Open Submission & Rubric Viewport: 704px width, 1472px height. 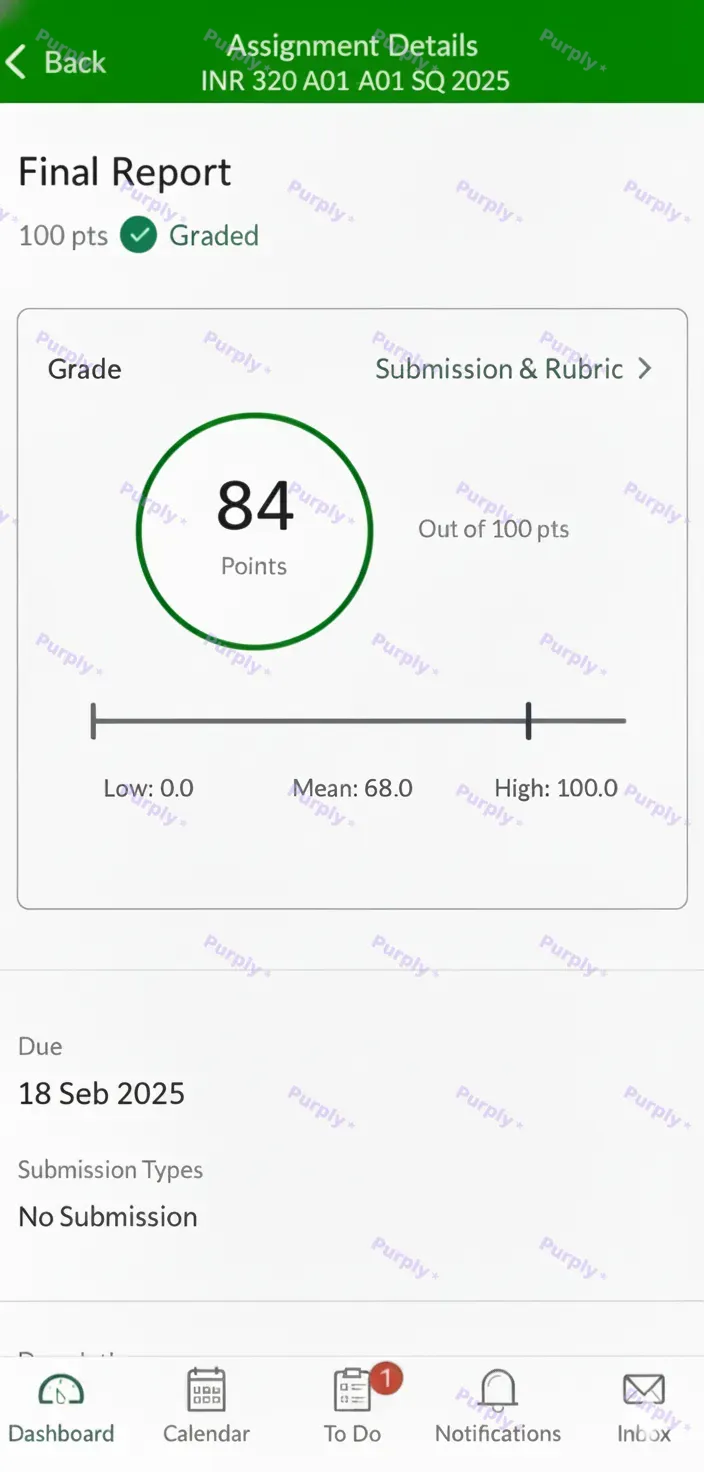click(x=513, y=369)
